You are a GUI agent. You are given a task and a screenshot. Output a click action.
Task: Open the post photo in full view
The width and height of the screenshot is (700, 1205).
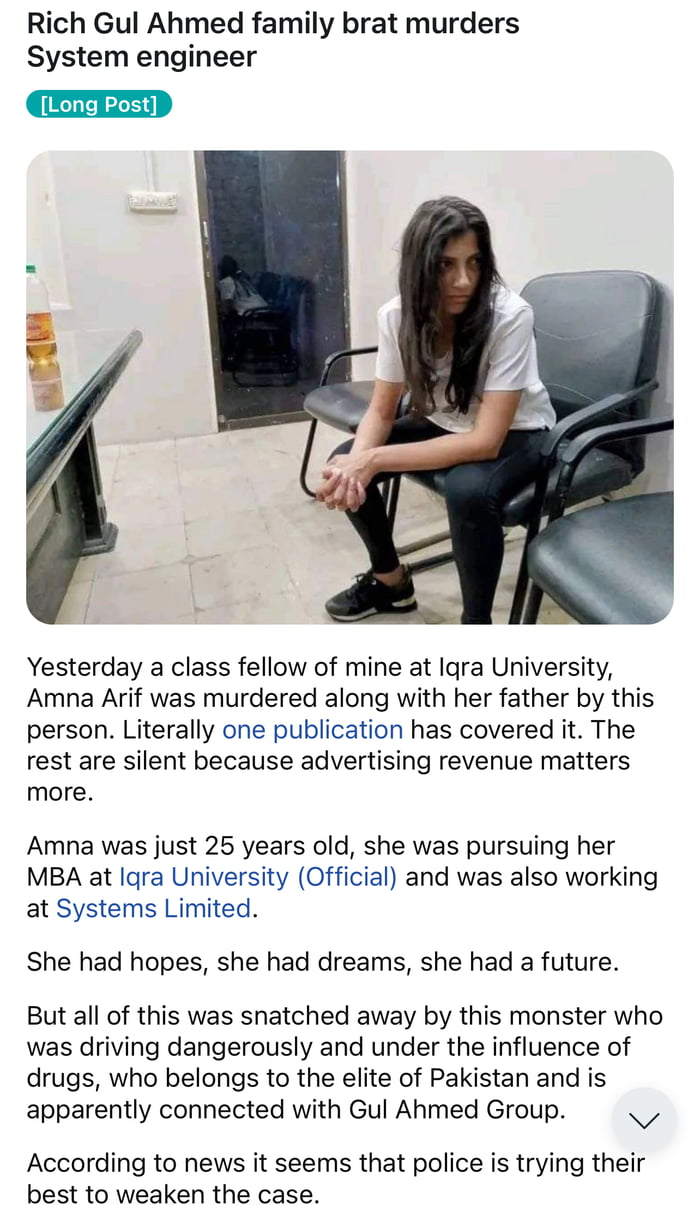pyautogui.click(x=349, y=387)
